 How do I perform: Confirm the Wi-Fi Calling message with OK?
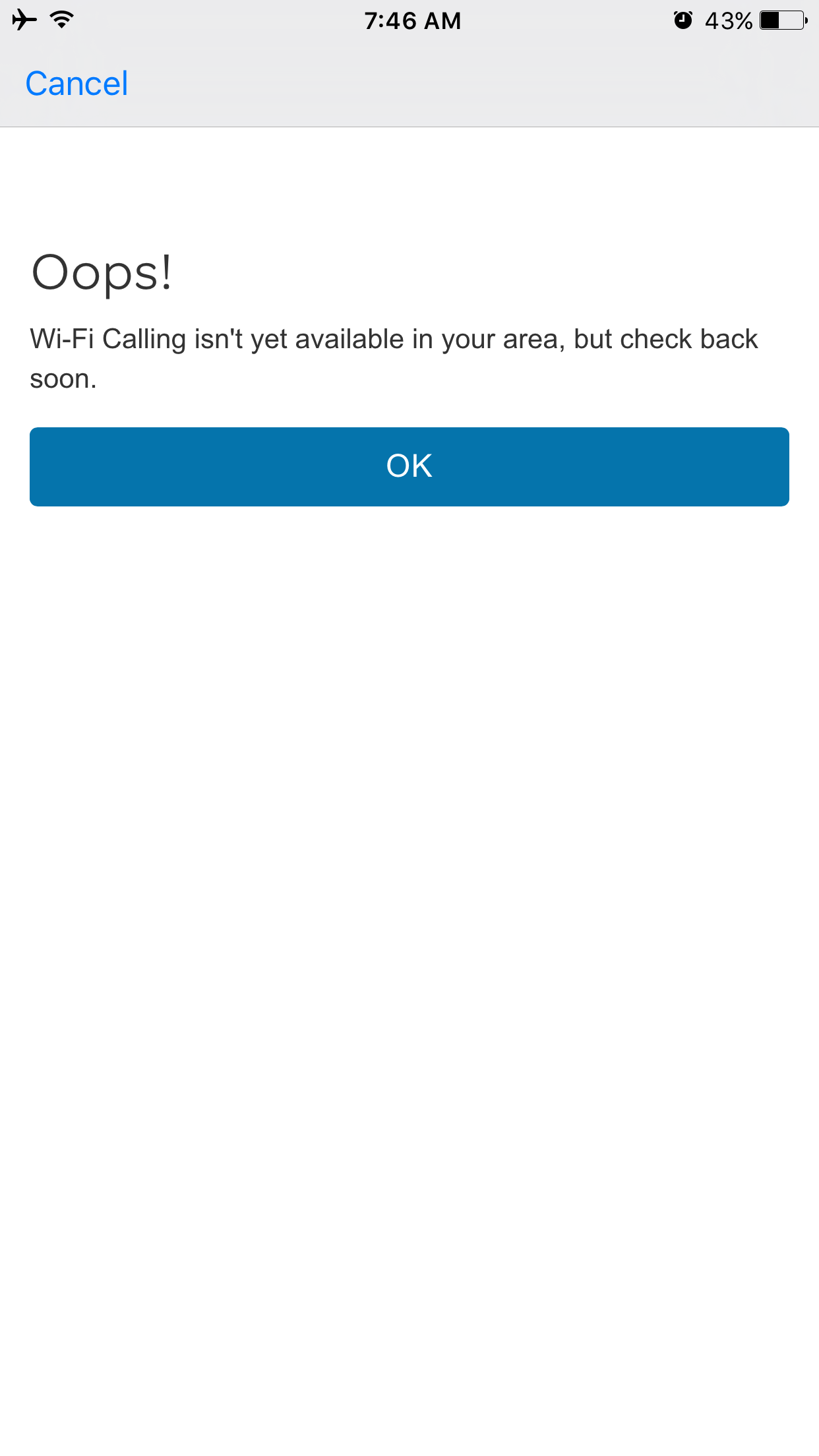409,467
